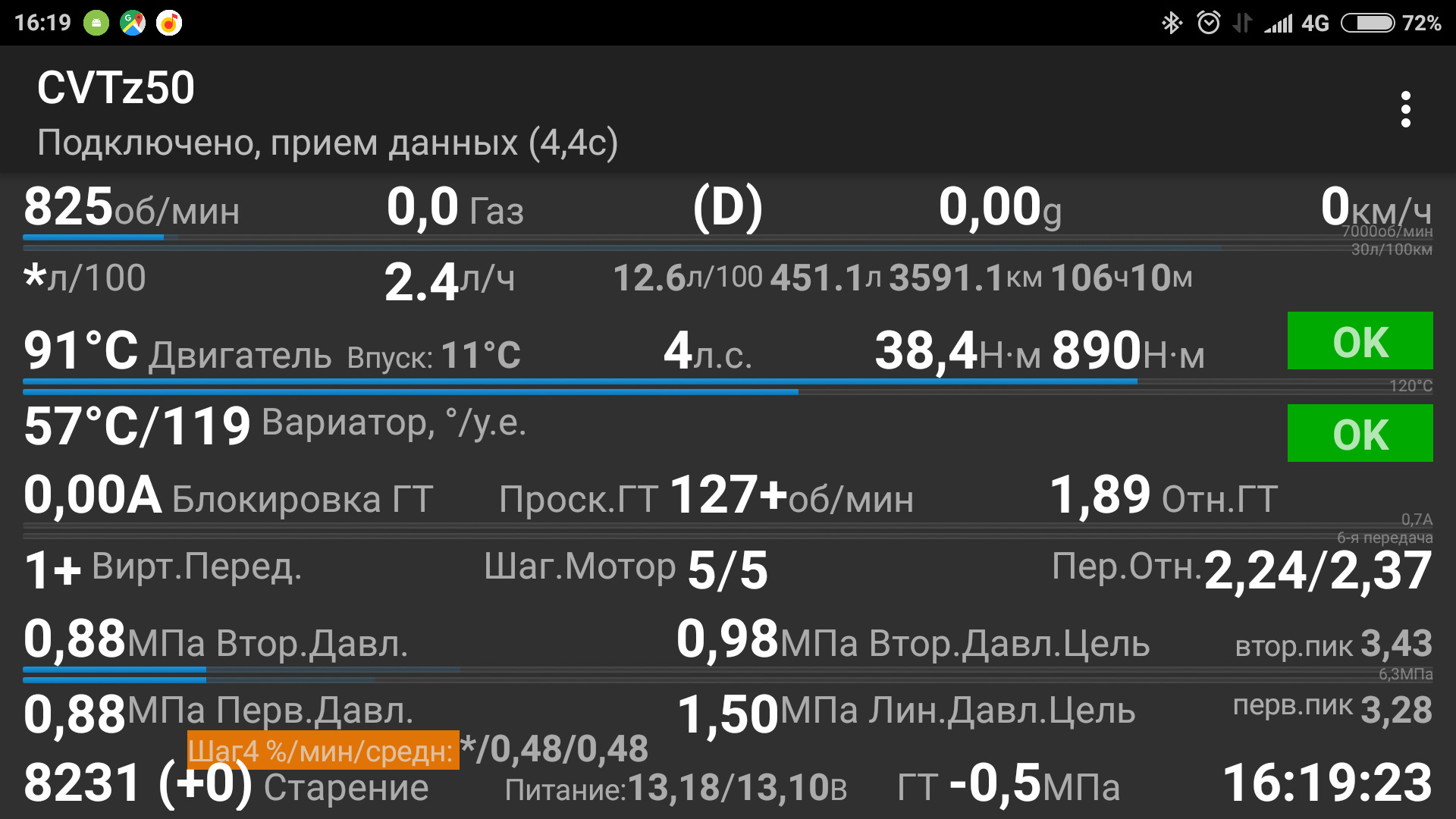
Task: Tap the OK button in the Двигатель row
Action: tap(1360, 341)
